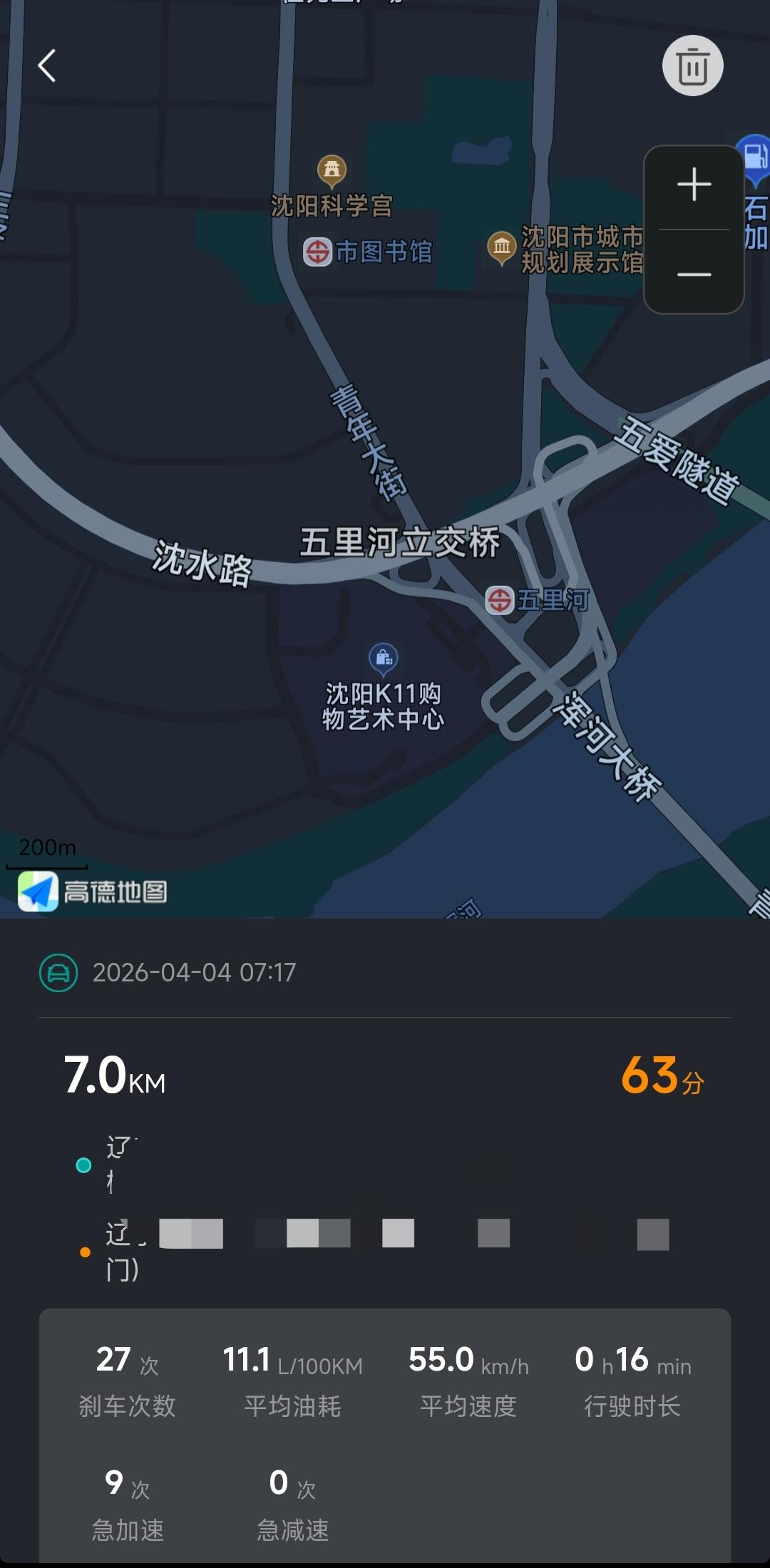Open the 沈阳K11购物艺术中心 shopping marker
Image resolution: width=770 pixels, height=1568 pixels.
pos(382,659)
